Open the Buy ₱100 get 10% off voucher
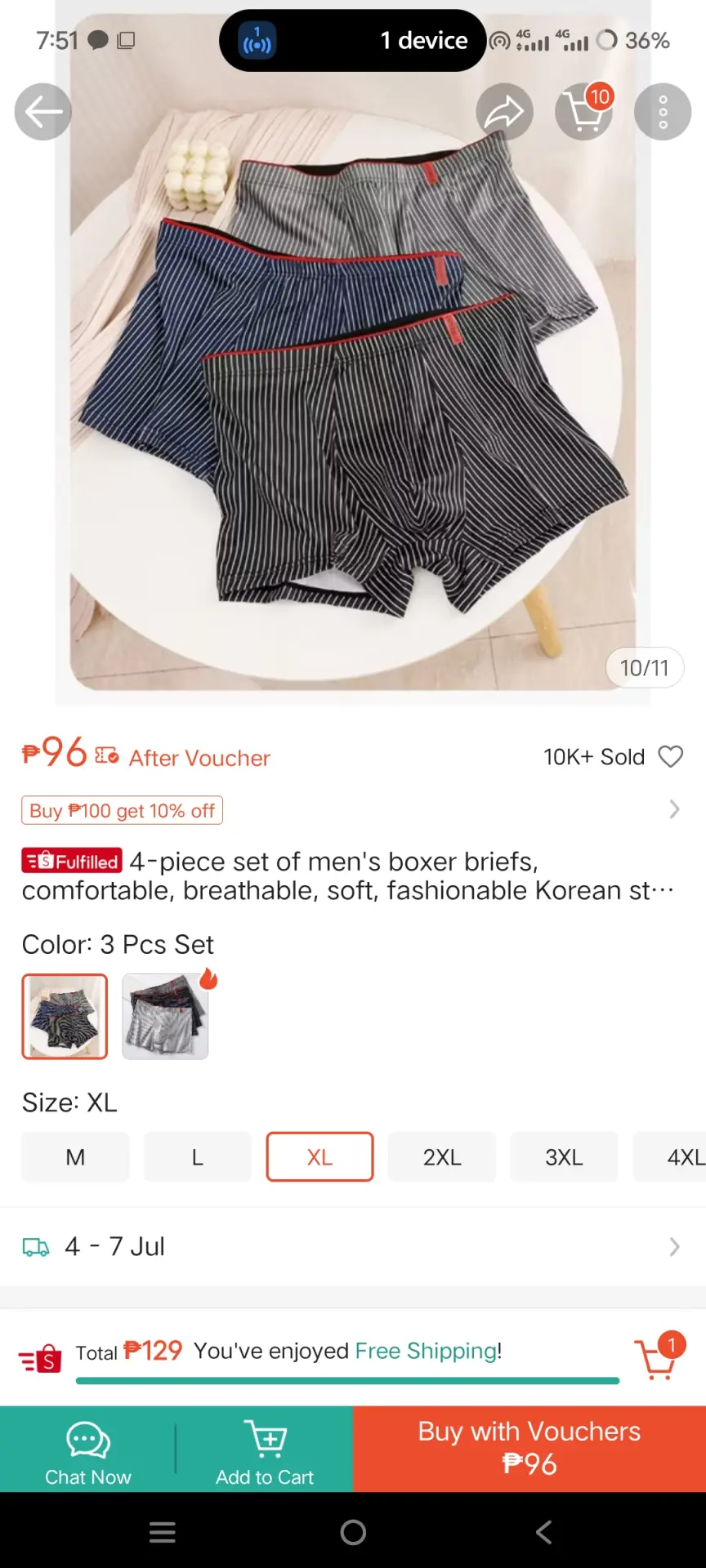 [x=122, y=810]
